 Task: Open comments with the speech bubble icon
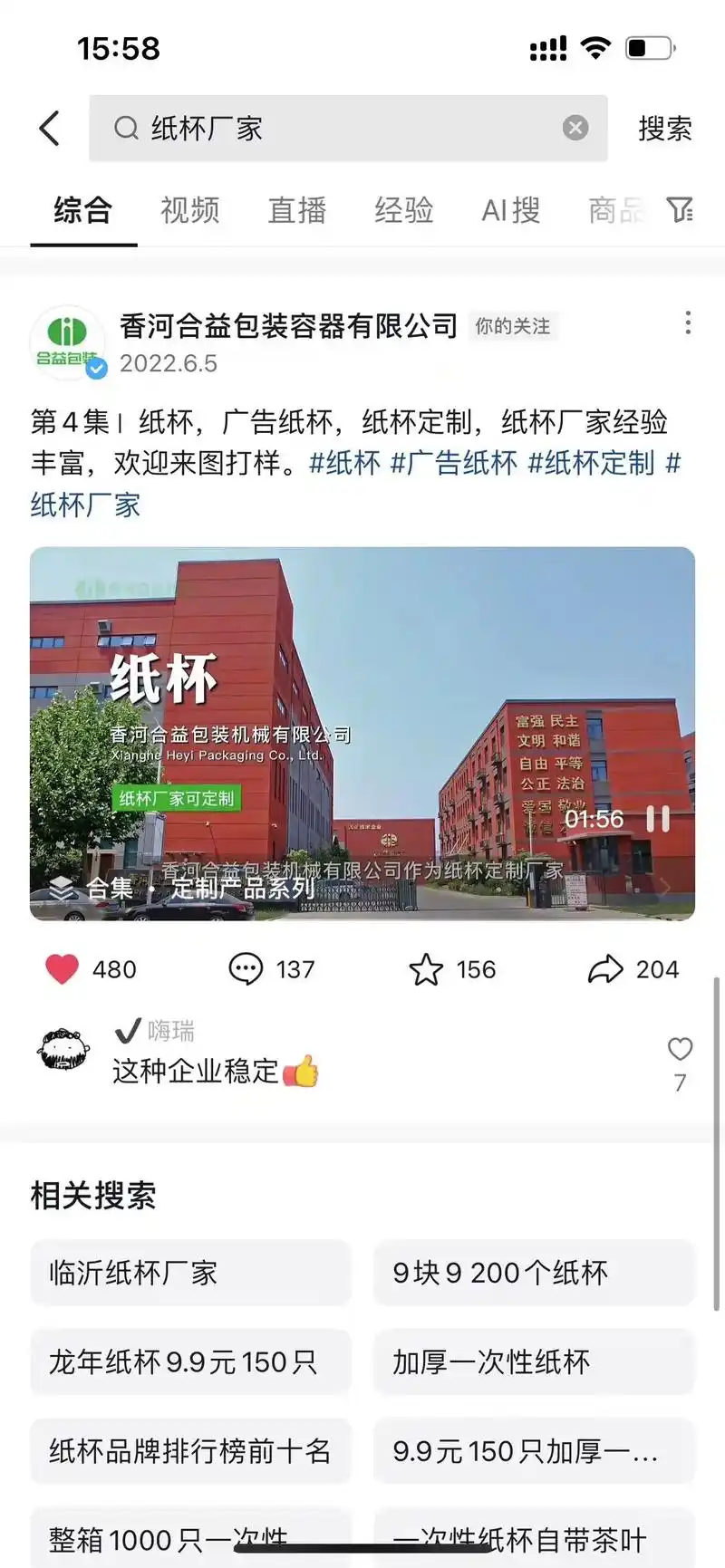(243, 968)
